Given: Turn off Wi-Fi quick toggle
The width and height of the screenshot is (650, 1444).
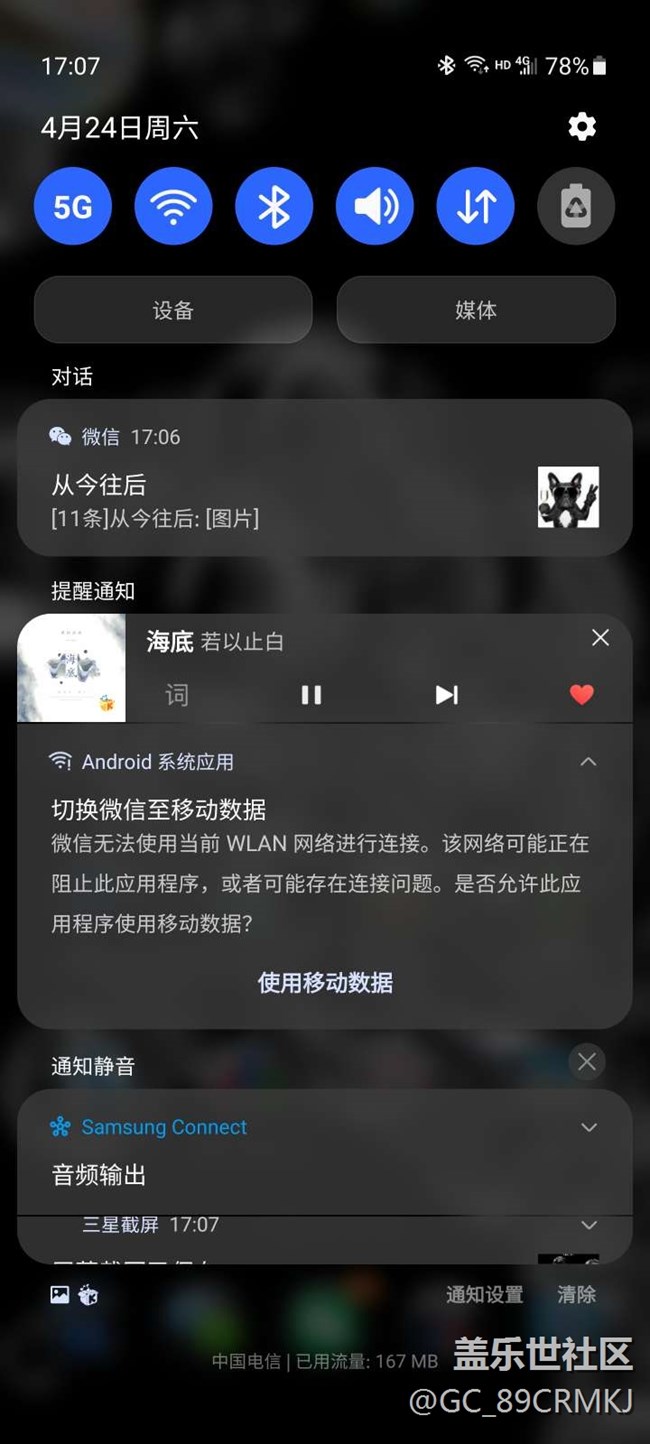Looking at the screenshot, I should [173, 207].
